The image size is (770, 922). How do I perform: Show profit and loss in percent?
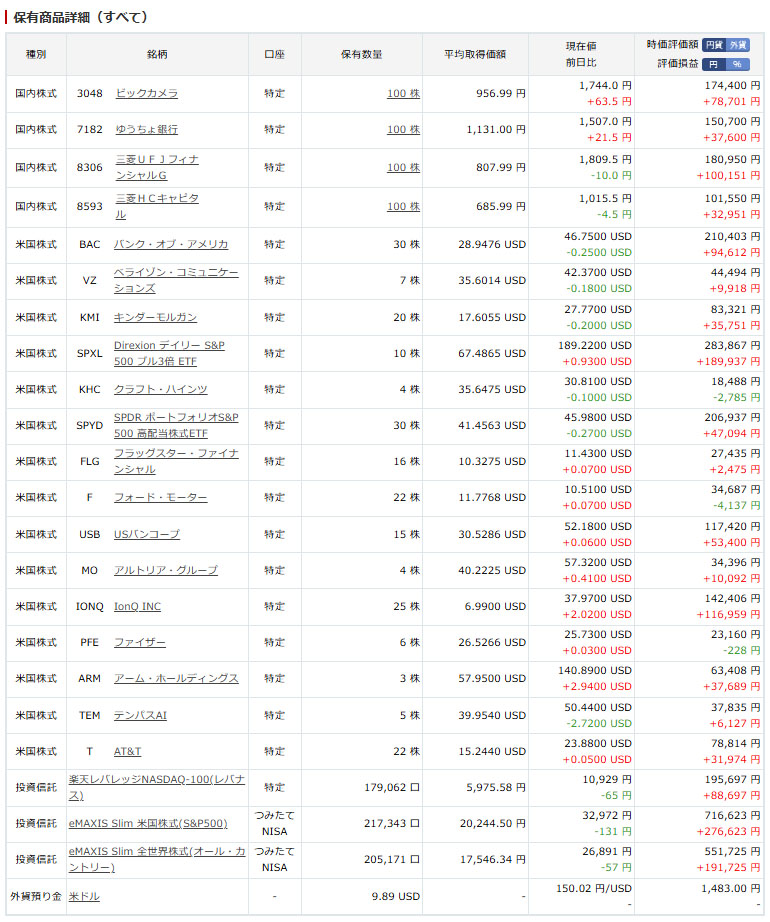738,64
